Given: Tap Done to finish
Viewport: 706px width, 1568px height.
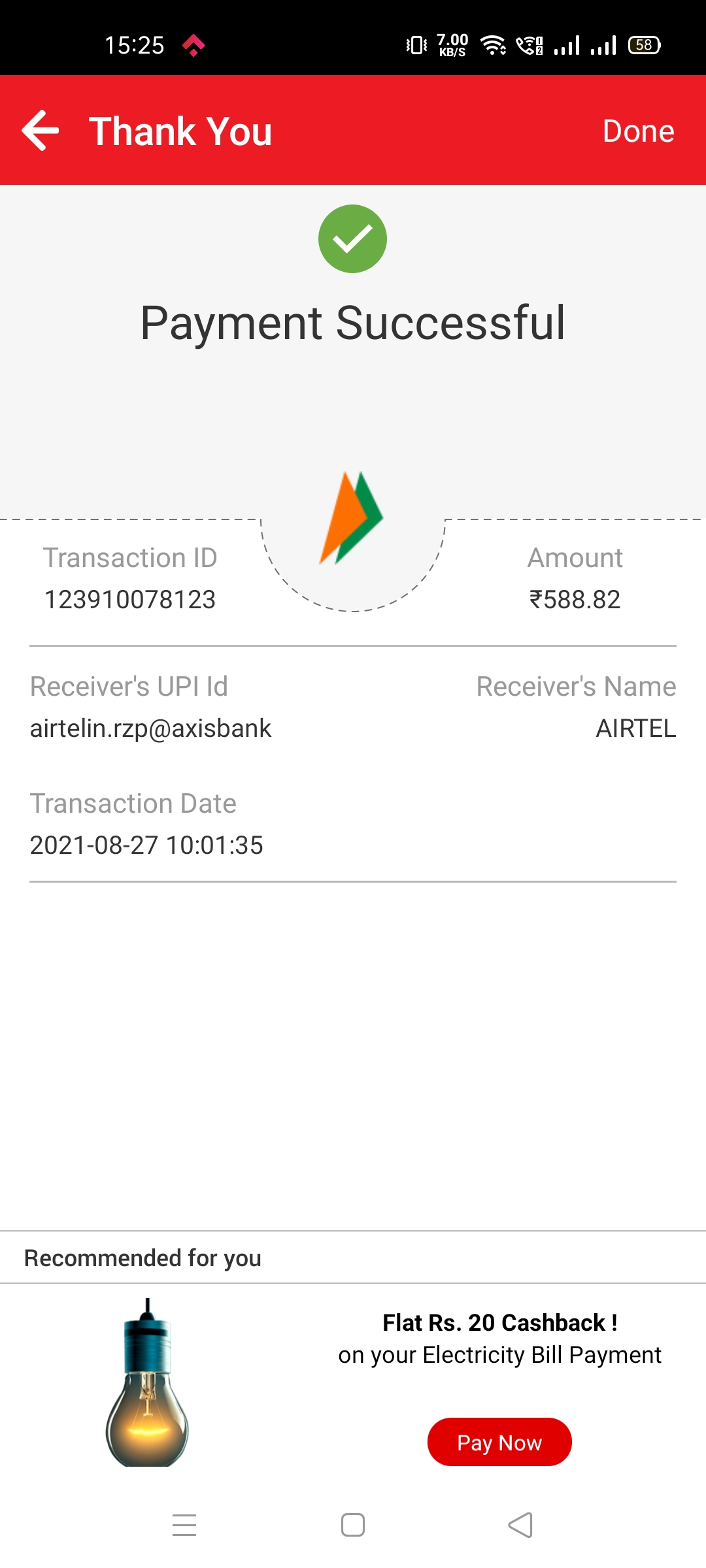Looking at the screenshot, I should pyautogui.click(x=638, y=131).
